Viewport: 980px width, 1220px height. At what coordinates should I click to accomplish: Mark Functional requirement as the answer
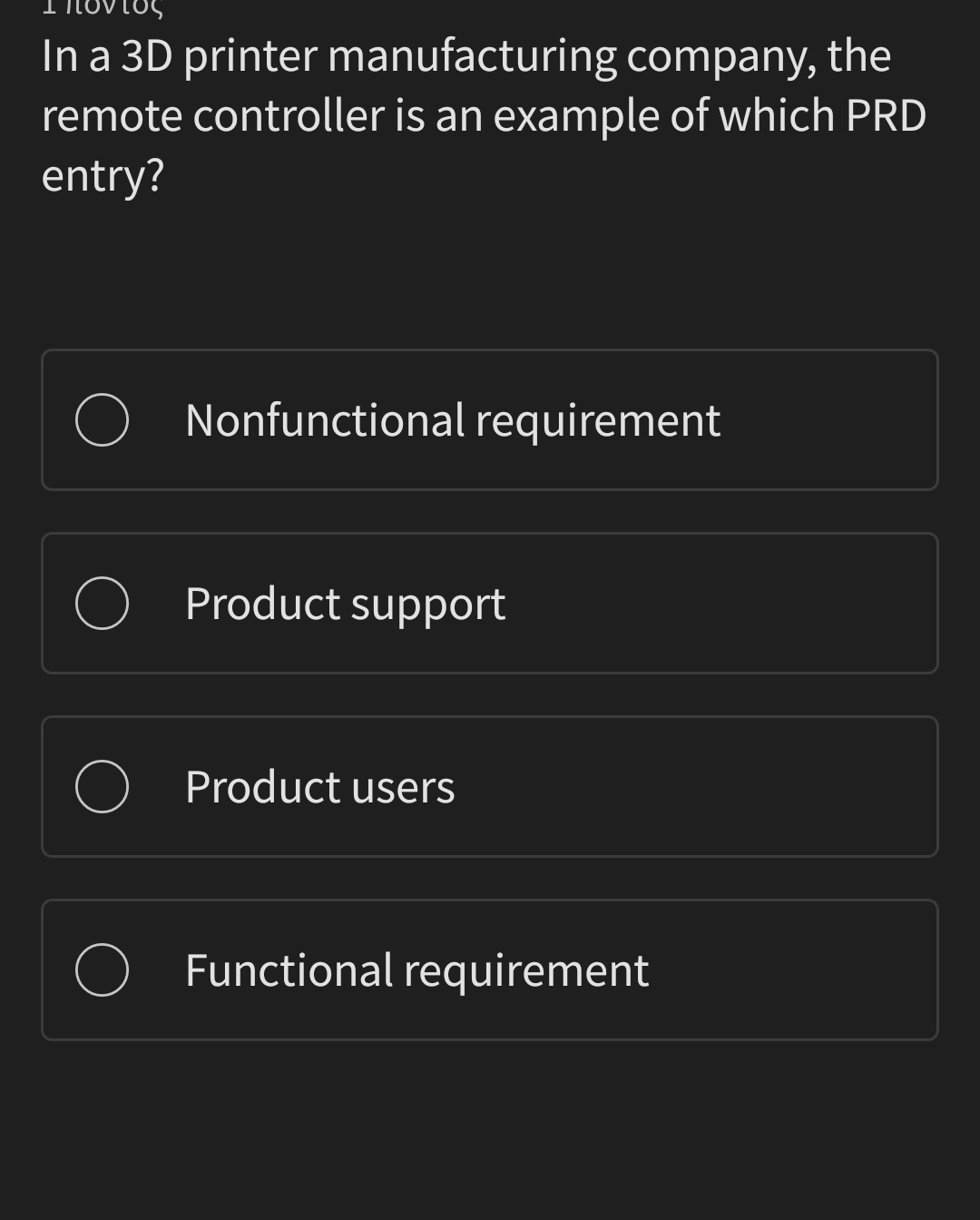[x=102, y=970]
